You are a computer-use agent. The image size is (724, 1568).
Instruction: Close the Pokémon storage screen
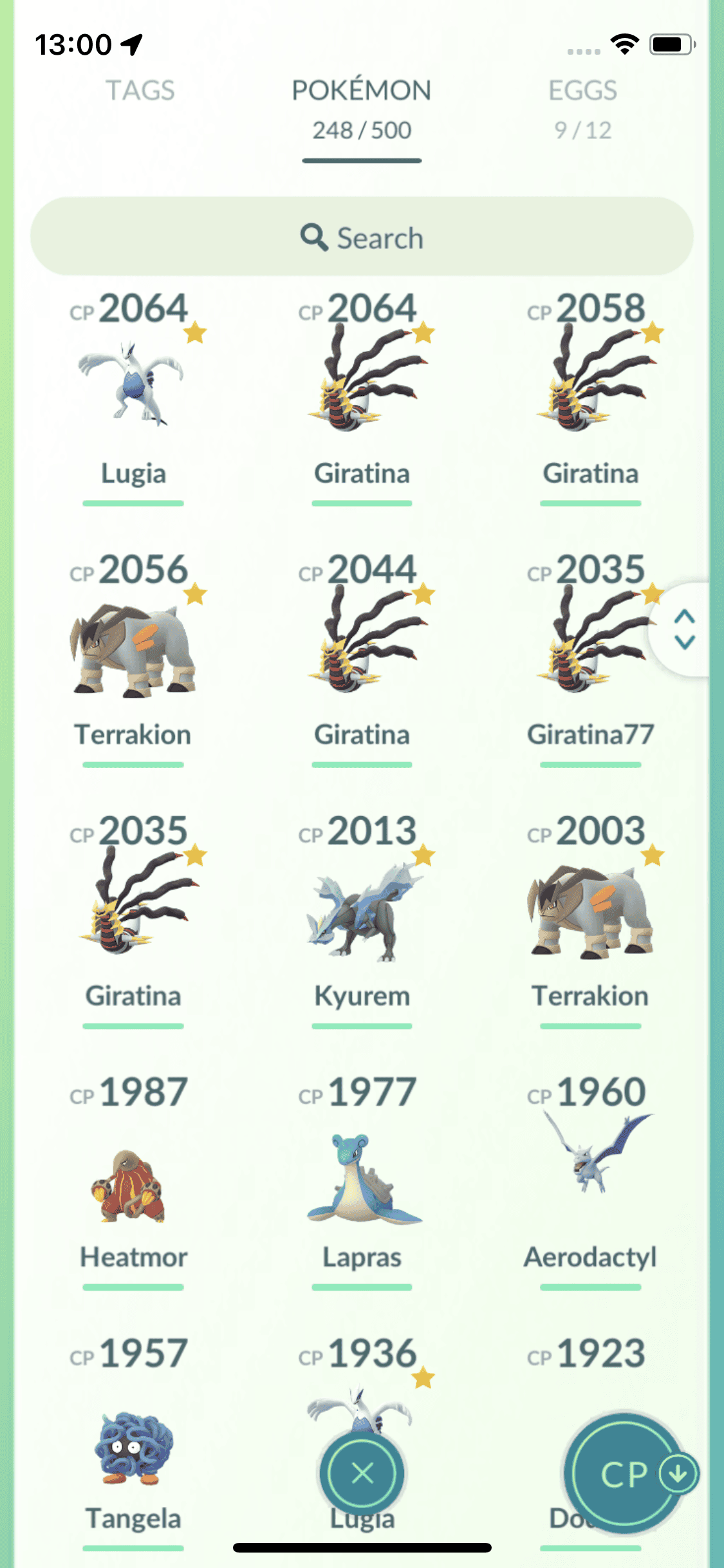pyautogui.click(x=362, y=1473)
